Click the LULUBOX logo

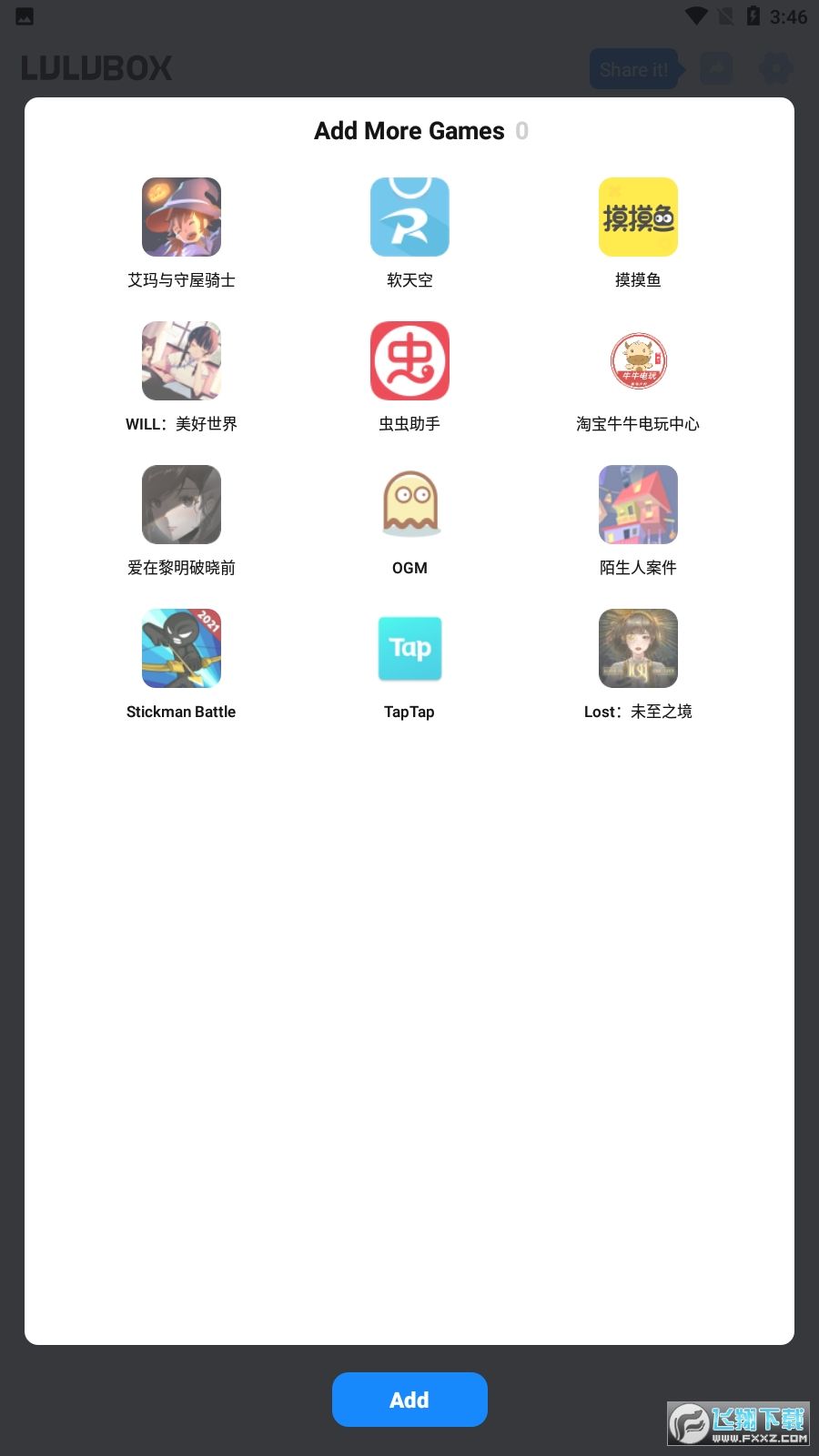(x=96, y=67)
